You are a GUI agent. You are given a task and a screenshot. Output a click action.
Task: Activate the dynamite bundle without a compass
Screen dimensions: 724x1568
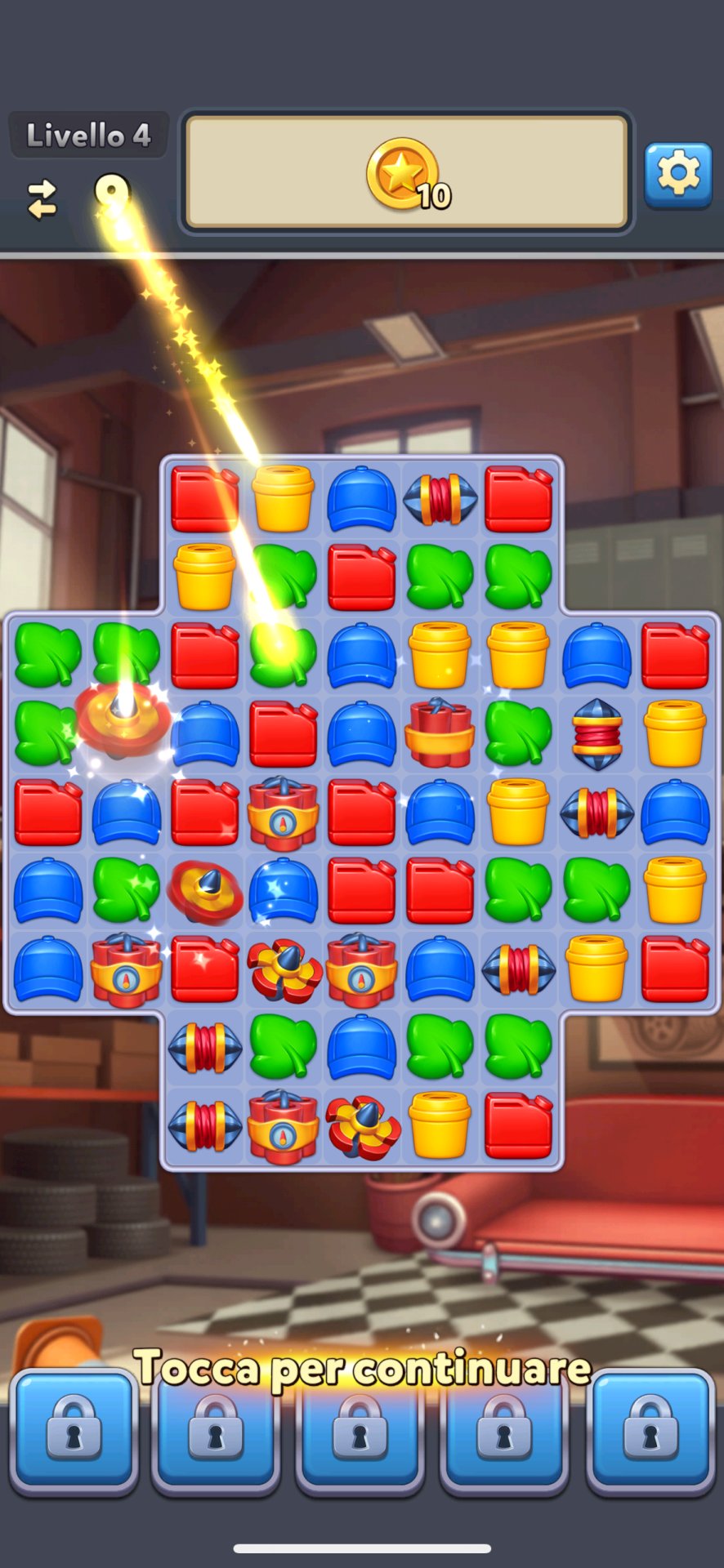[x=440, y=733]
